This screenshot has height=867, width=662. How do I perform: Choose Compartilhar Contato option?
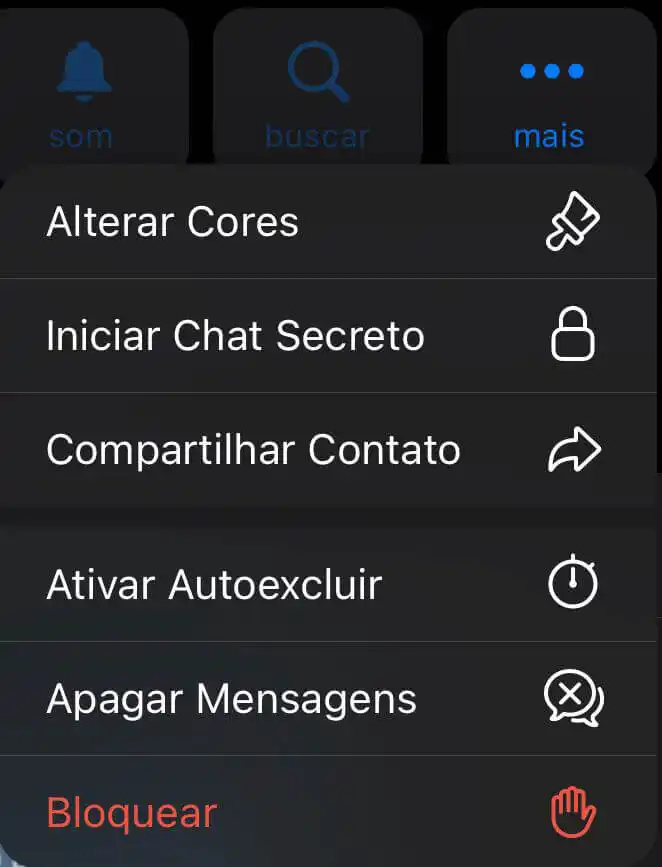pyautogui.click(x=320, y=450)
